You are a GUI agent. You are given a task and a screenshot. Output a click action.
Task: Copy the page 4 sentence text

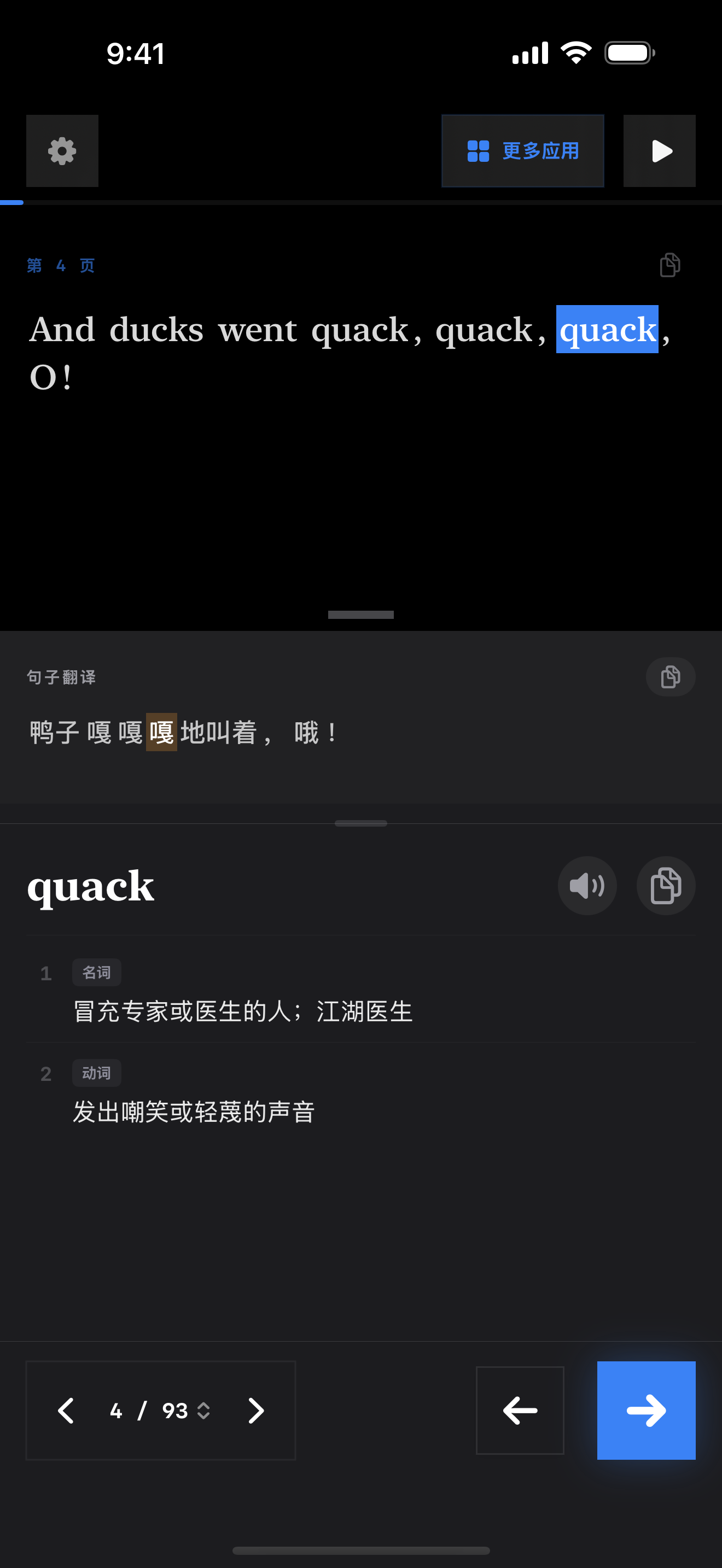pyautogui.click(x=669, y=265)
